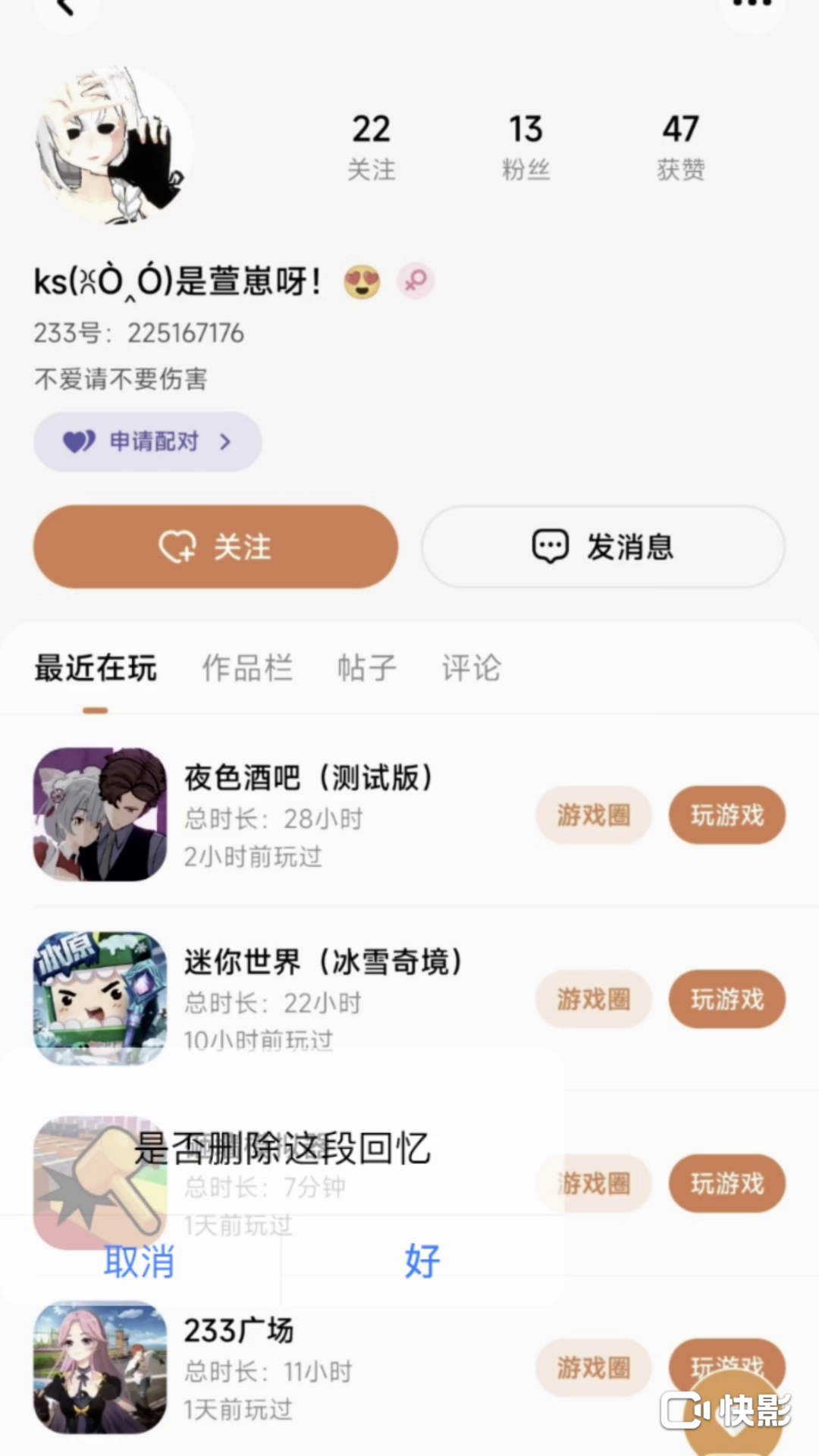Tap the 关注 follow button
The height and width of the screenshot is (1456, 819).
click(x=215, y=547)
